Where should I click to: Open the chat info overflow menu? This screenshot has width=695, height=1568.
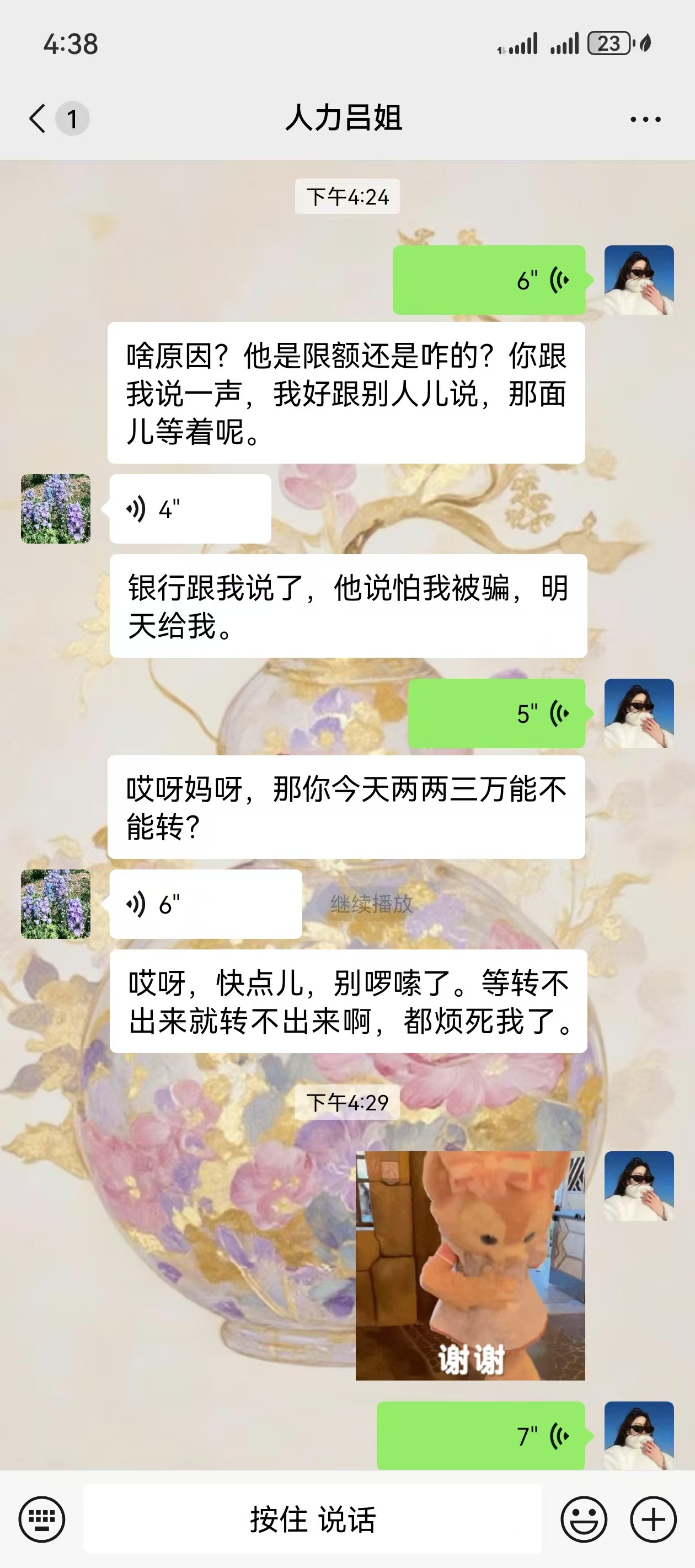pos(645,119)
